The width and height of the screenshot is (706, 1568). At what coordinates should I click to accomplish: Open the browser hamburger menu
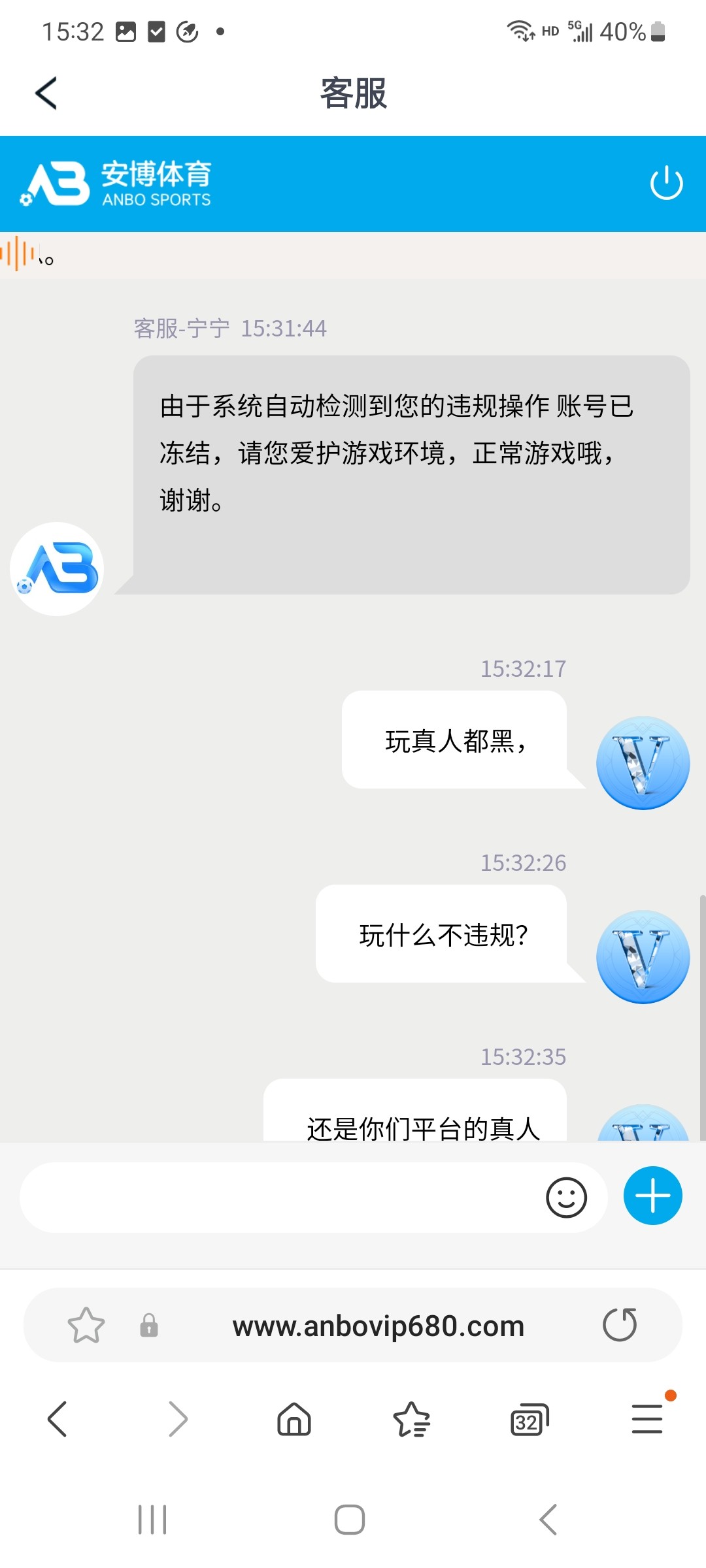click(x=647, y=1419)
